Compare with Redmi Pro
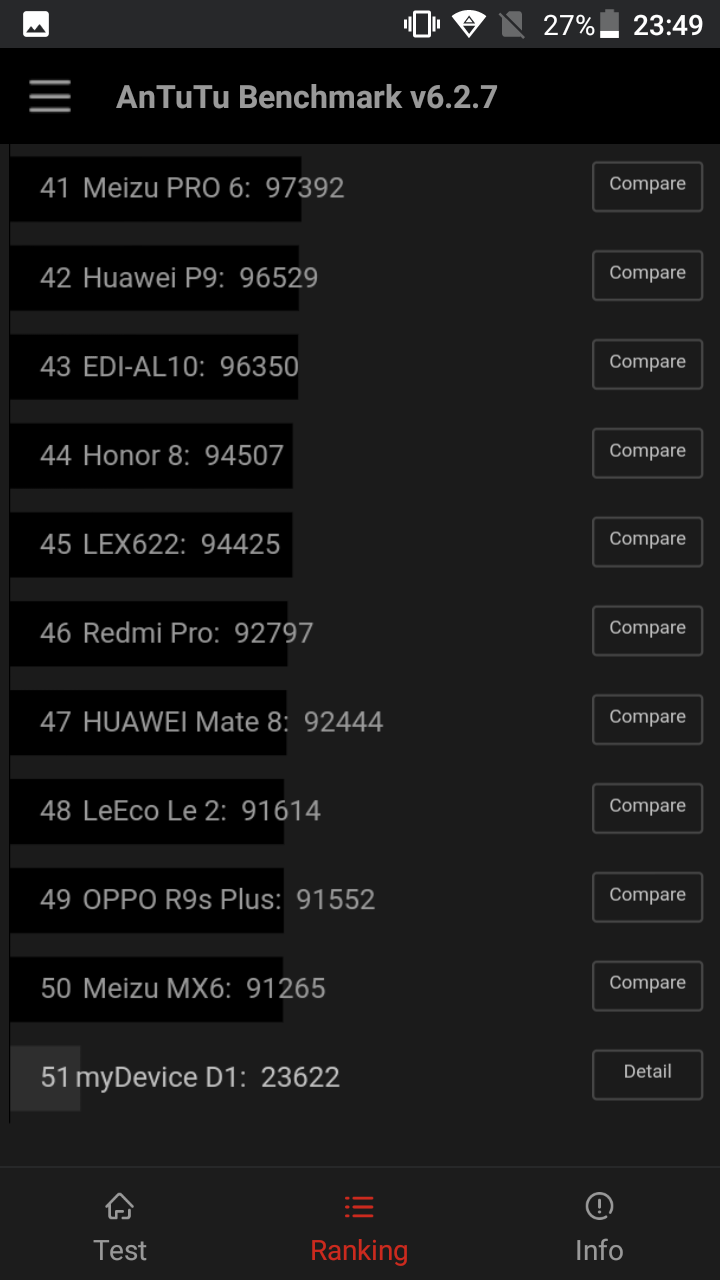 click(647, 631)
